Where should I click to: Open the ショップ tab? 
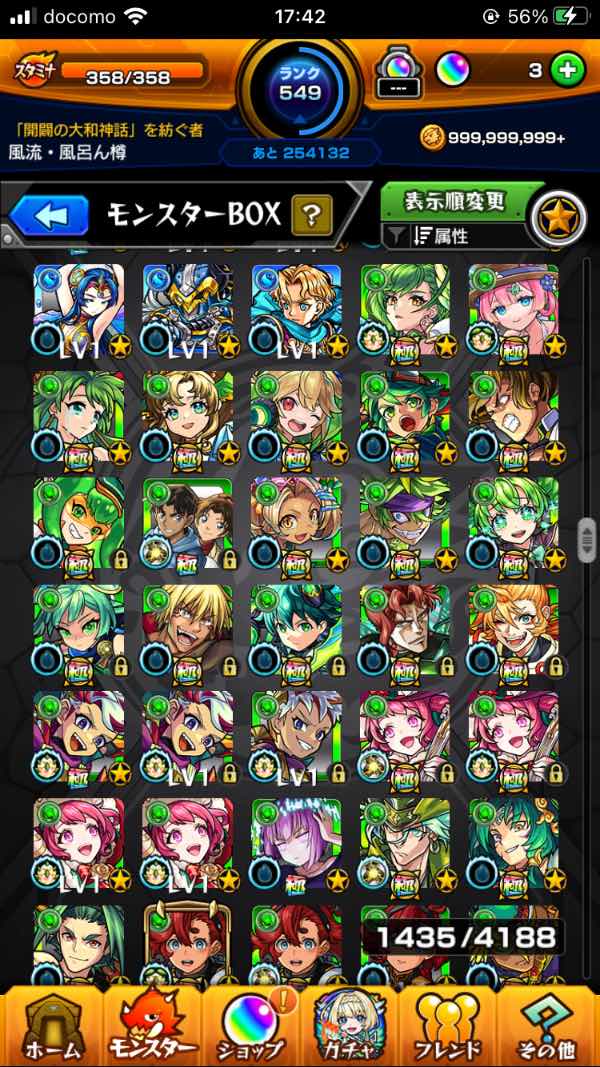click(250, 1025)
